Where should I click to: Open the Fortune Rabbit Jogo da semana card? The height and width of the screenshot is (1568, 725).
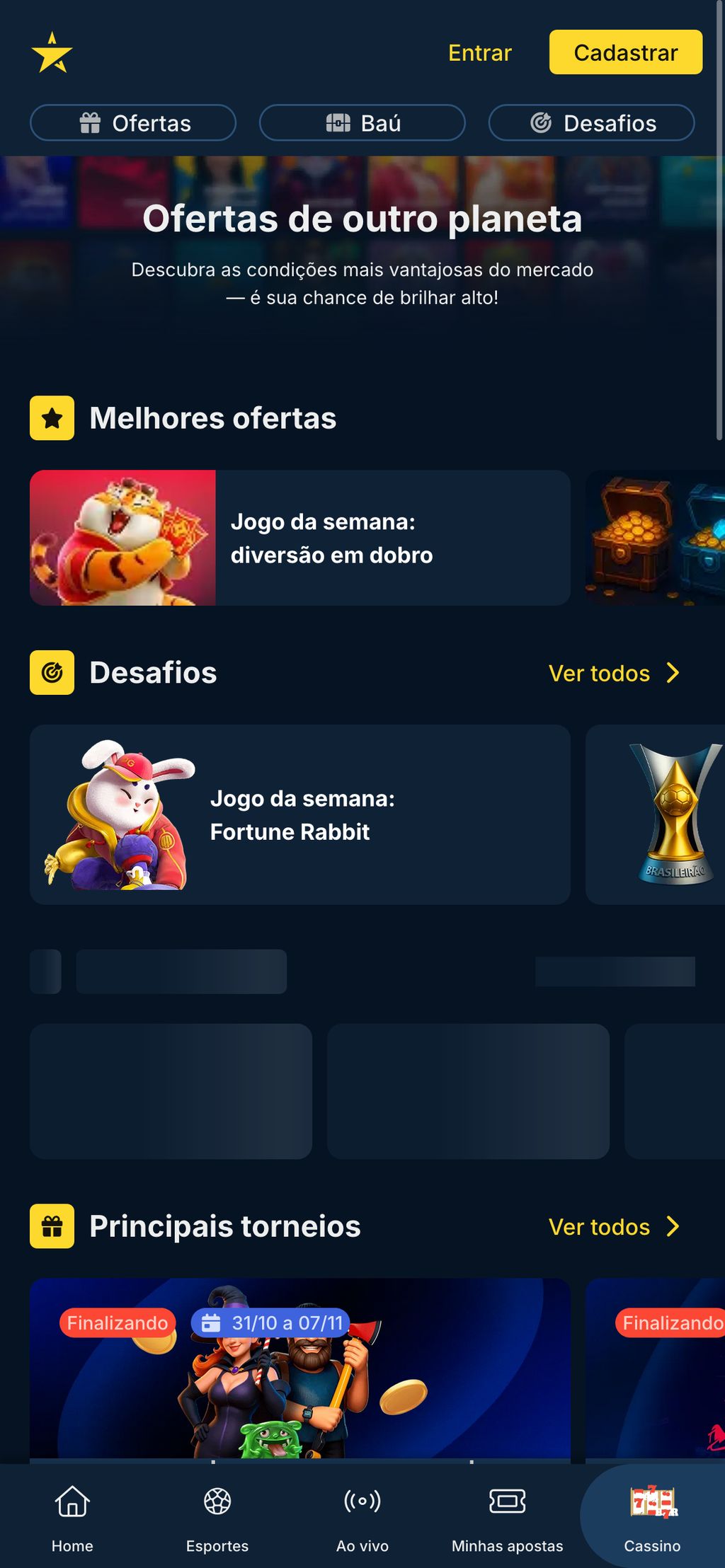(x=299, y=814)
